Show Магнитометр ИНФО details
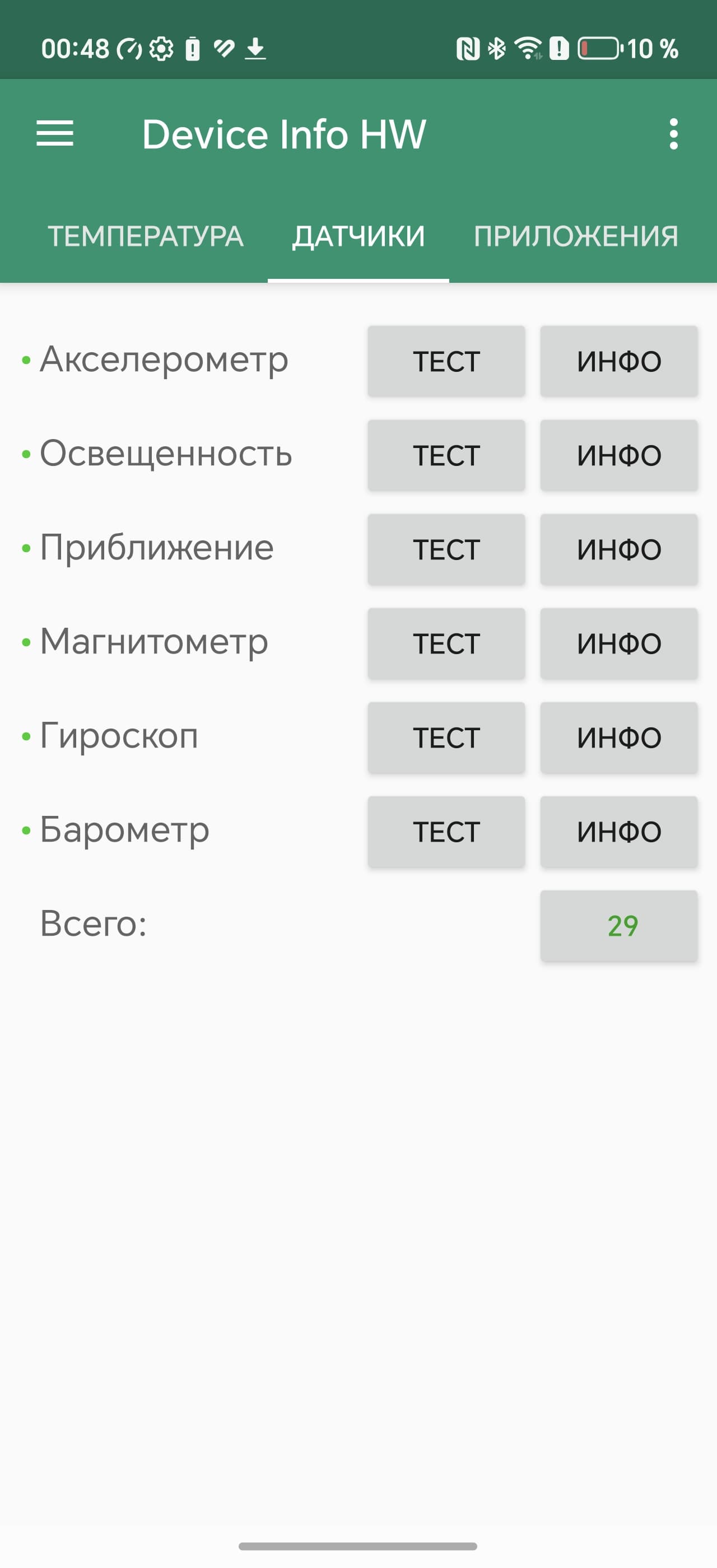This screenshot has width=717, height=1568. (619, 643)
